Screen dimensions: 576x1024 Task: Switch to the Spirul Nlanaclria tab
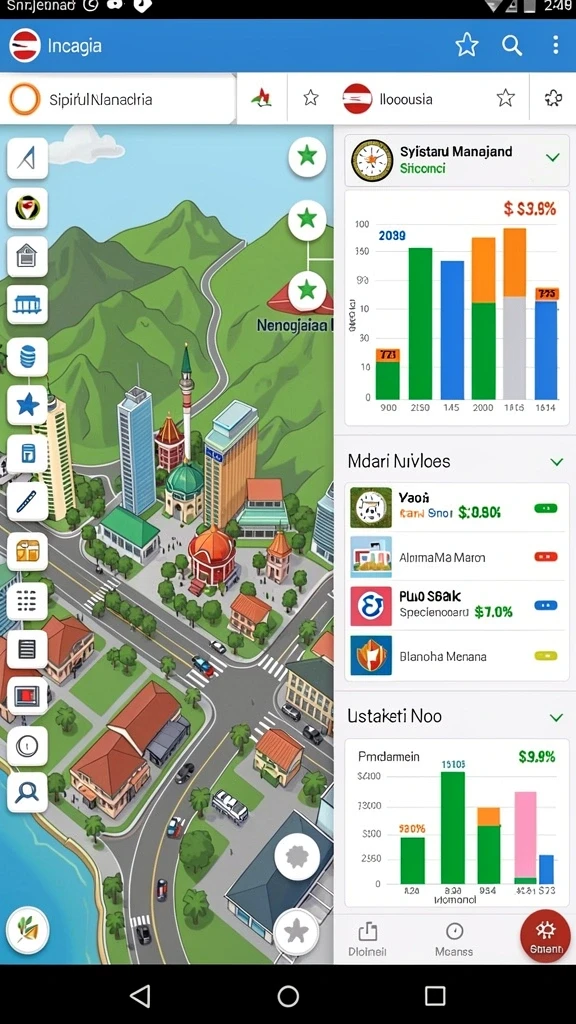[x=118, y=99]
